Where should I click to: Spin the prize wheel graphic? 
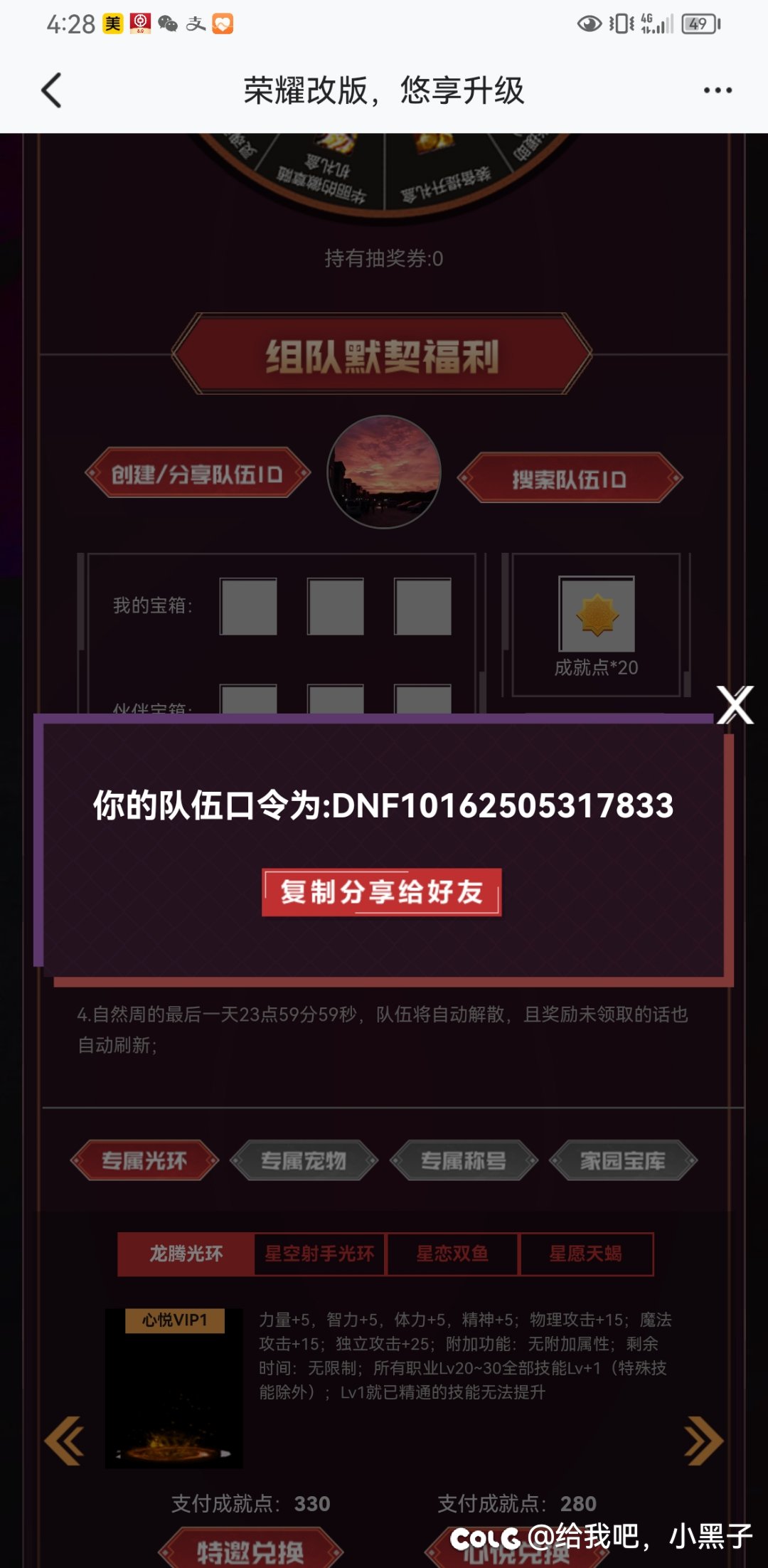pyautogui.click(x=384, y=171)
